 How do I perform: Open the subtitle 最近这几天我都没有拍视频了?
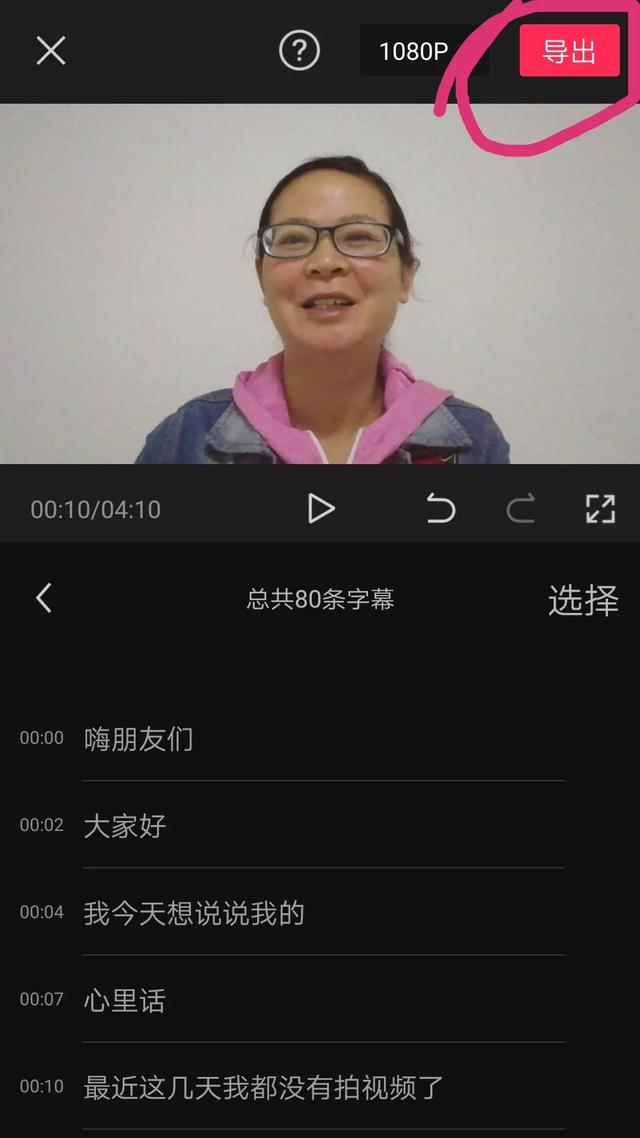click(x=263, y=1088)
